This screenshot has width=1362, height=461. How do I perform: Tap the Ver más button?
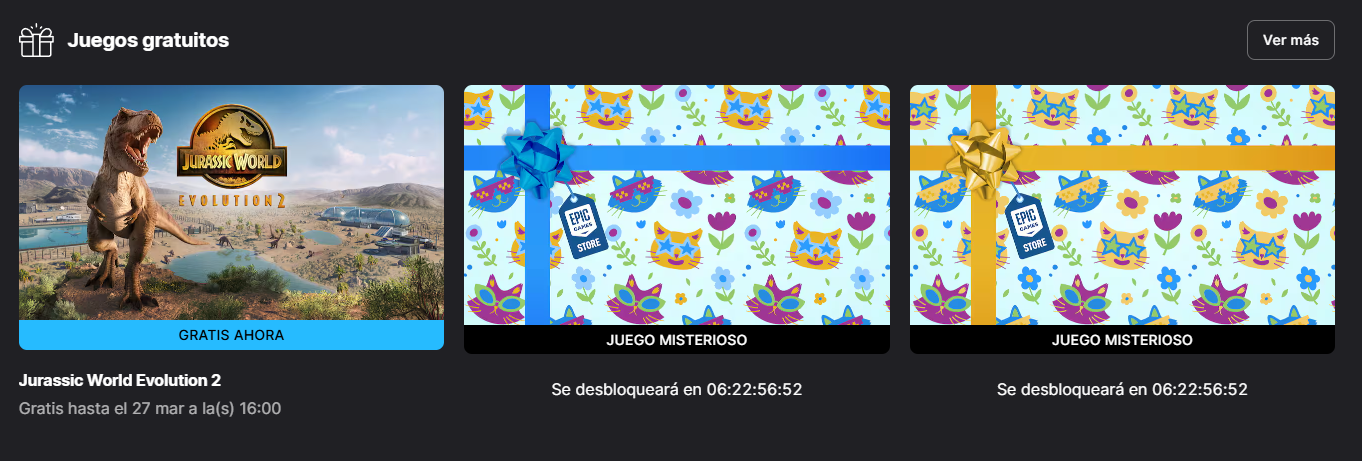pyautogui.click(x=1290, y=40)
